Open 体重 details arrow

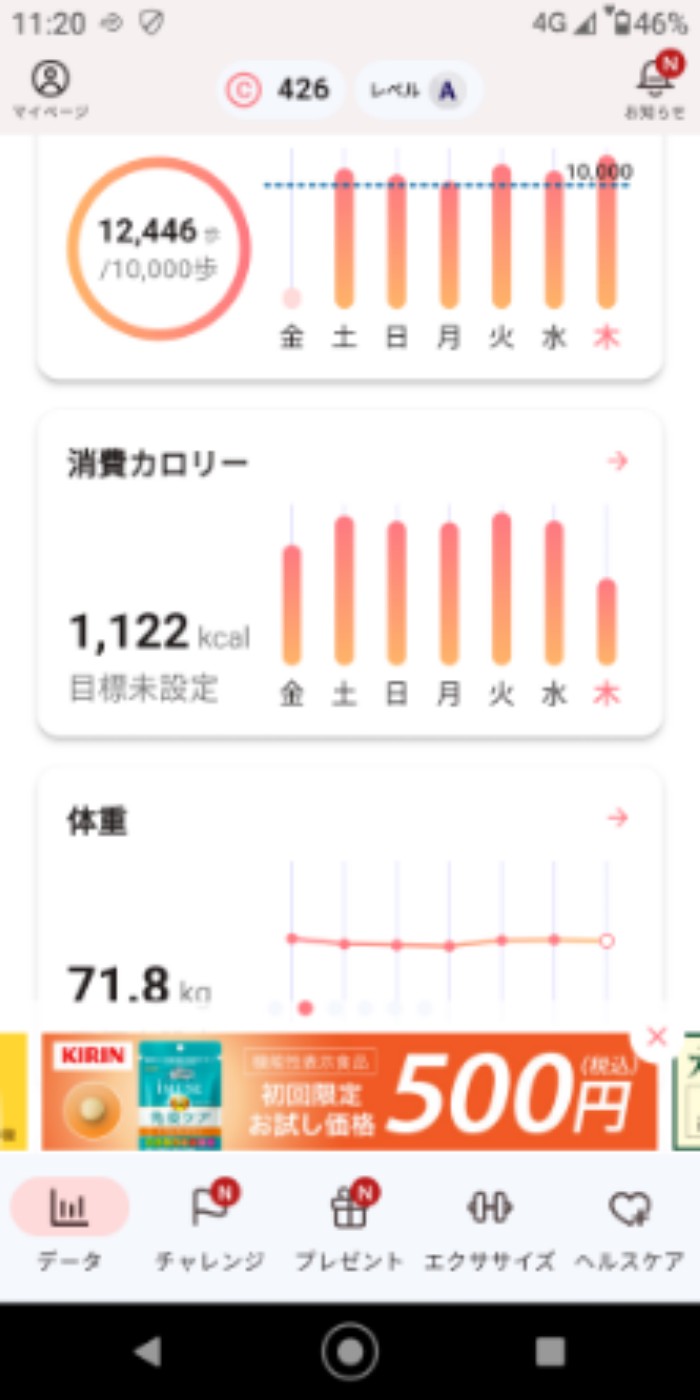[x=618, y=818]
